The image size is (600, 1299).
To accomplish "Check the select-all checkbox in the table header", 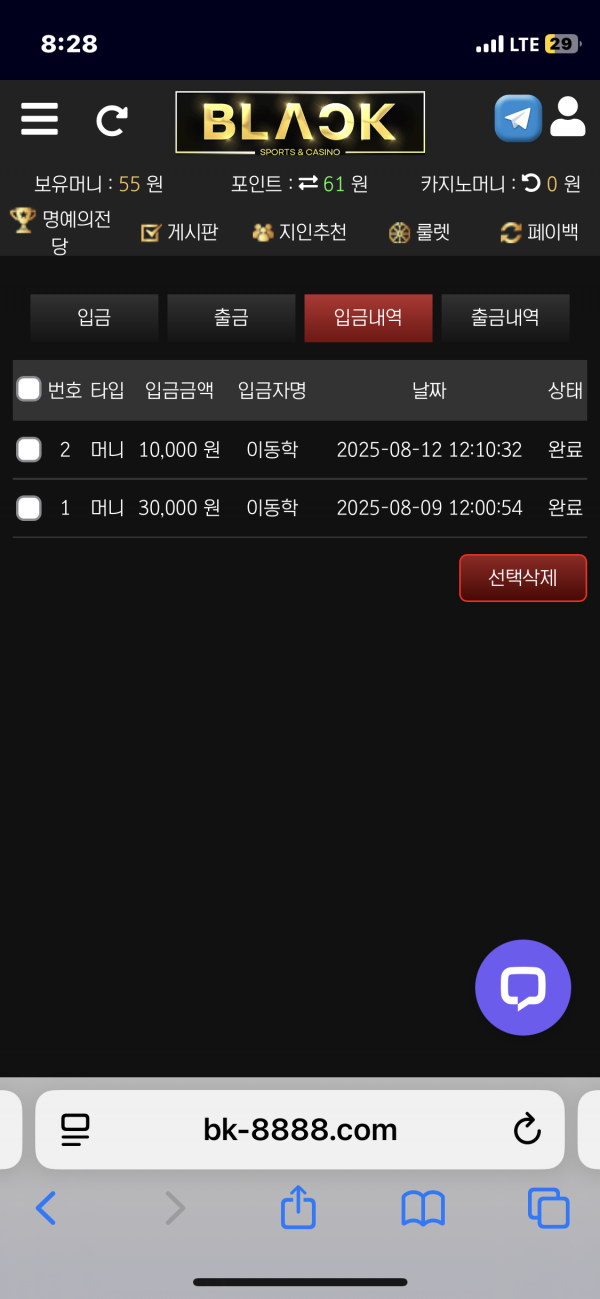I will click(29, 390).
